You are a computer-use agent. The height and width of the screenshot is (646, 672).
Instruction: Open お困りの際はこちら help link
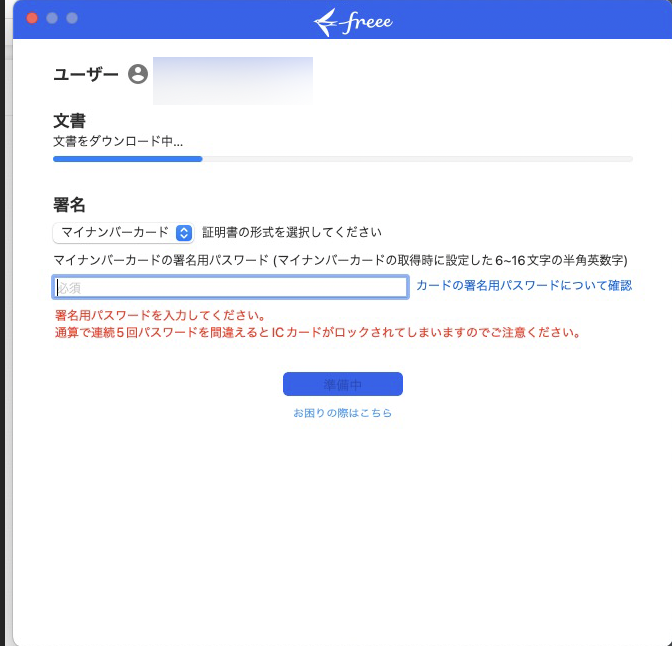[x=342, y=413]
